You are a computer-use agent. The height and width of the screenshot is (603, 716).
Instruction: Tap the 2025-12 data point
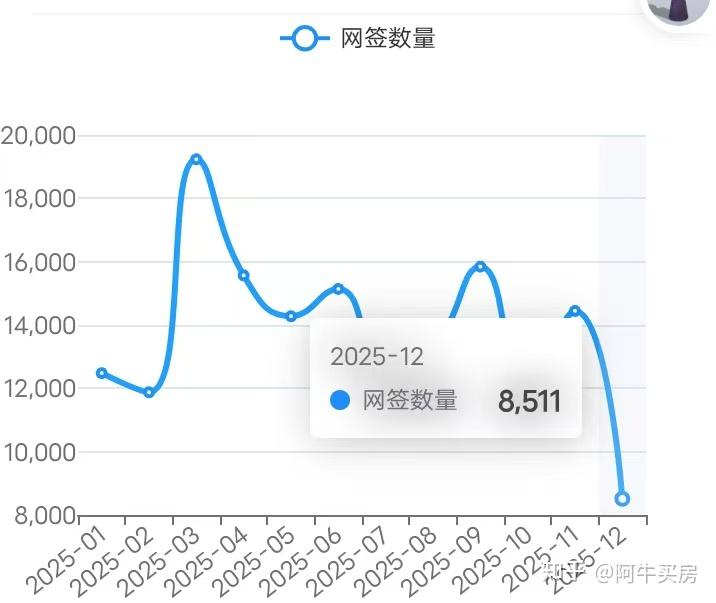(x=622, y=498)
